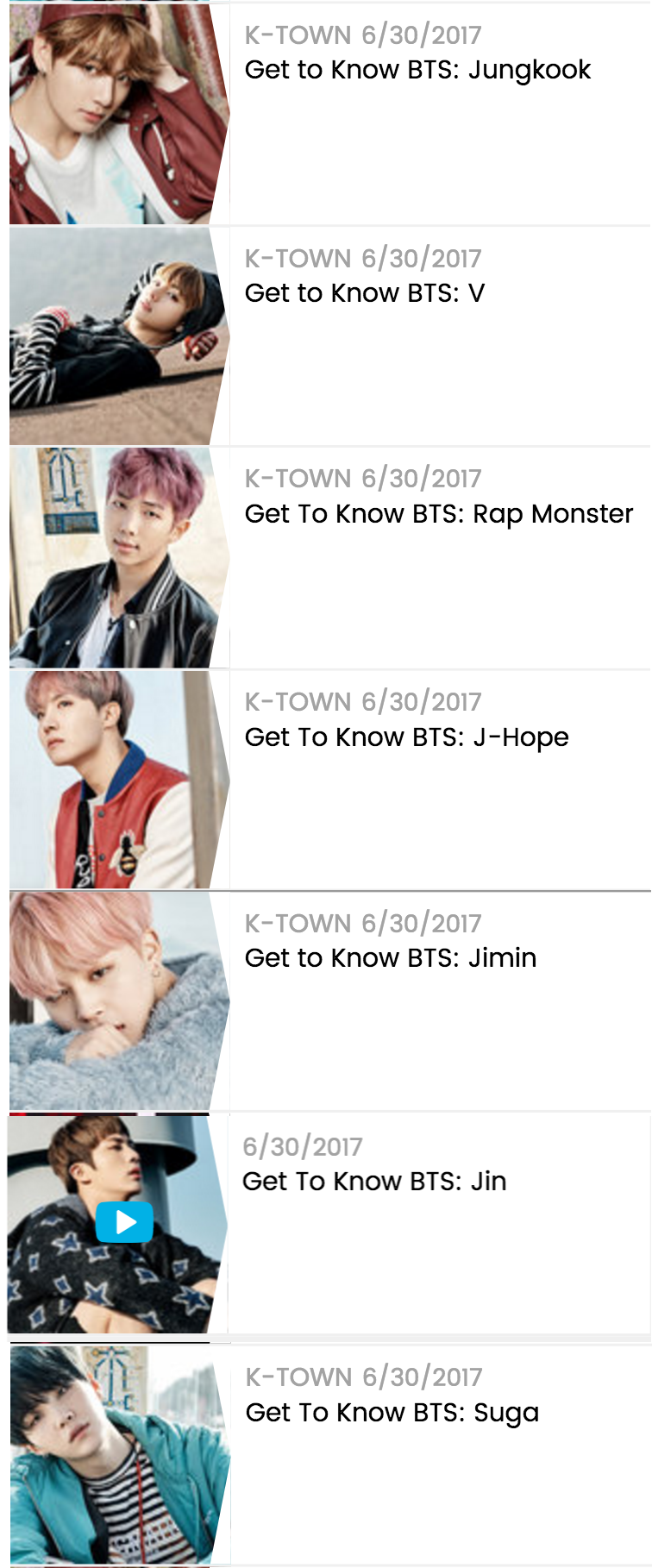Open the Get To Know BTS: Suga article

click(392, 1413)
